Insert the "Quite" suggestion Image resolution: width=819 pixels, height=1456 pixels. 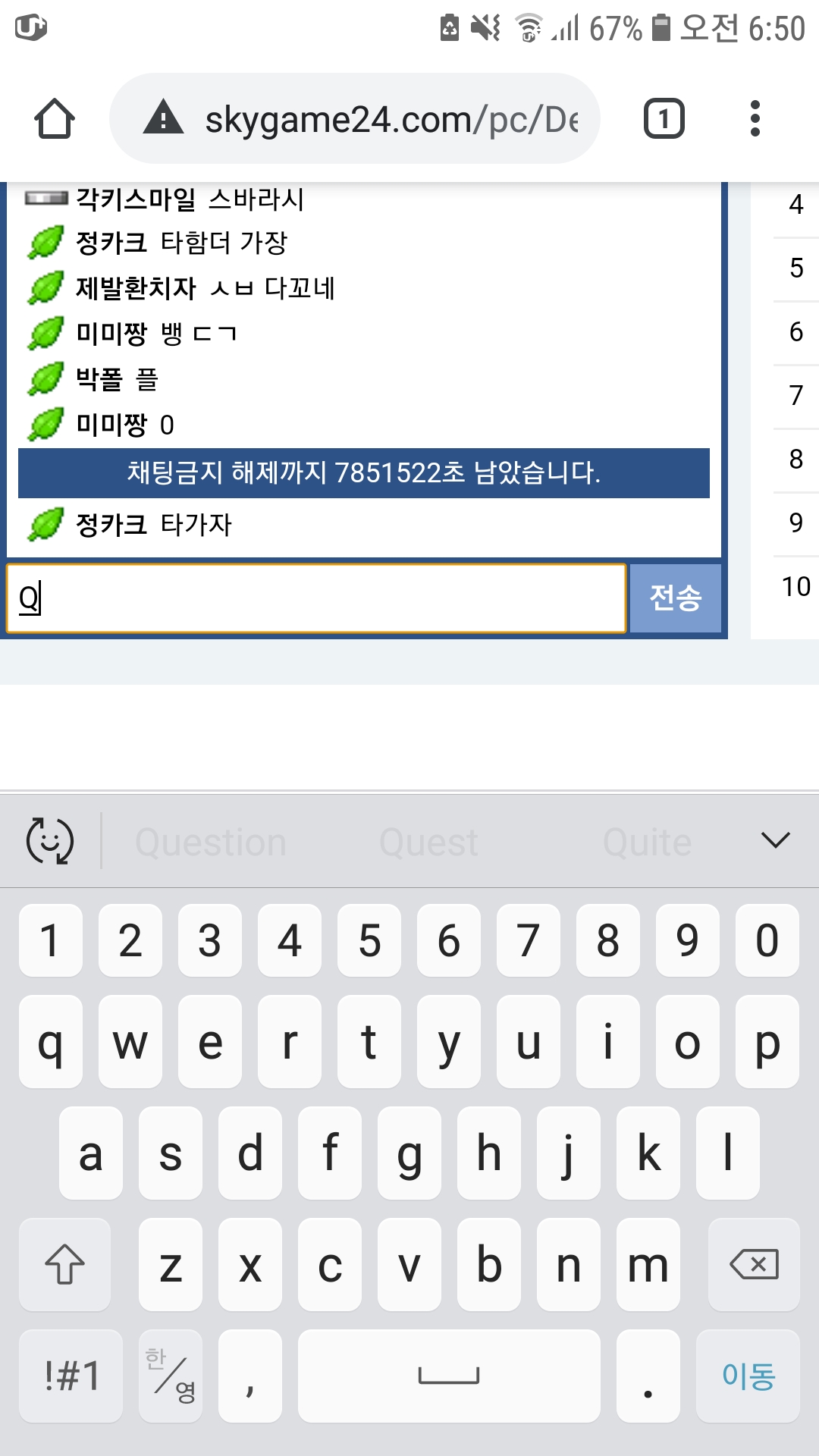647,843
